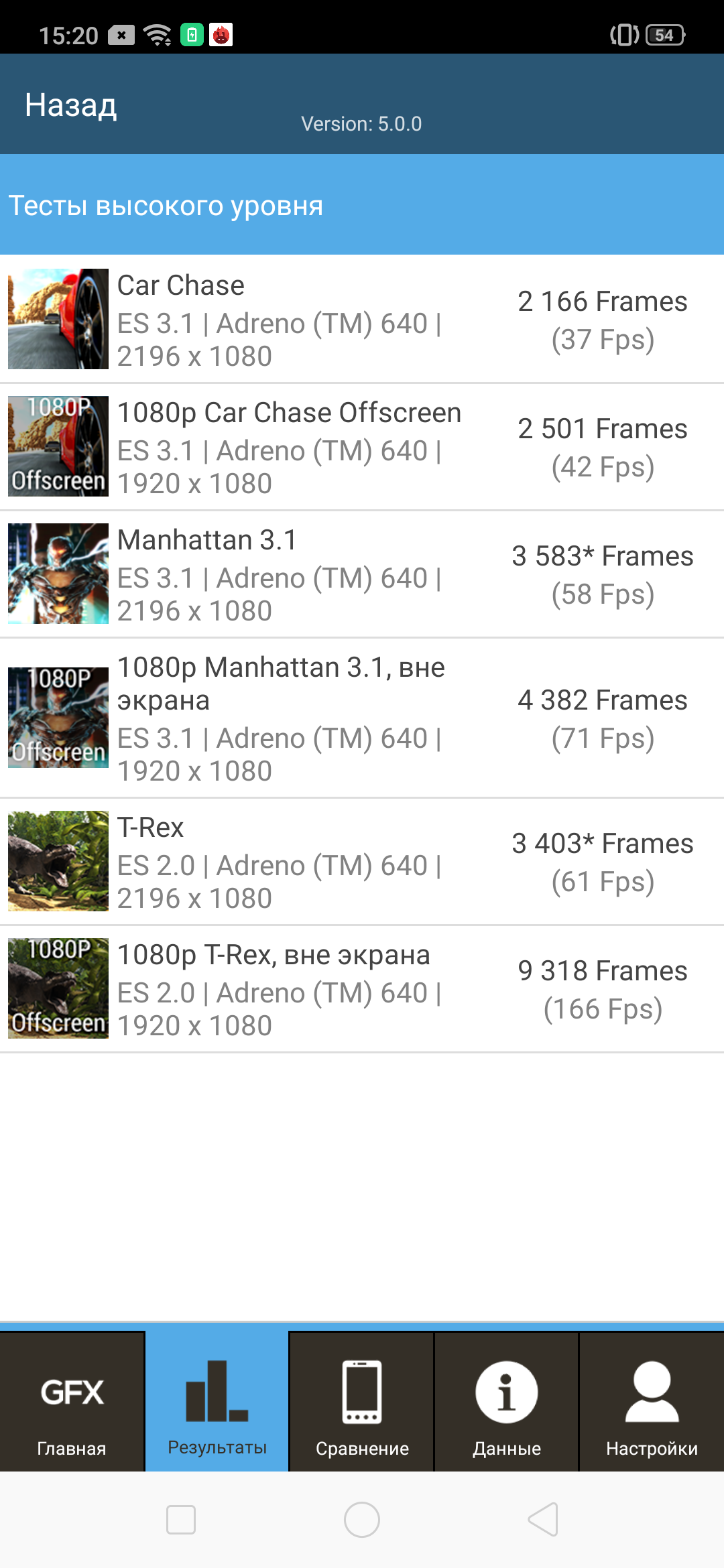
Task: Open the Данные info tab
Action: click(x=507, y=1402)
